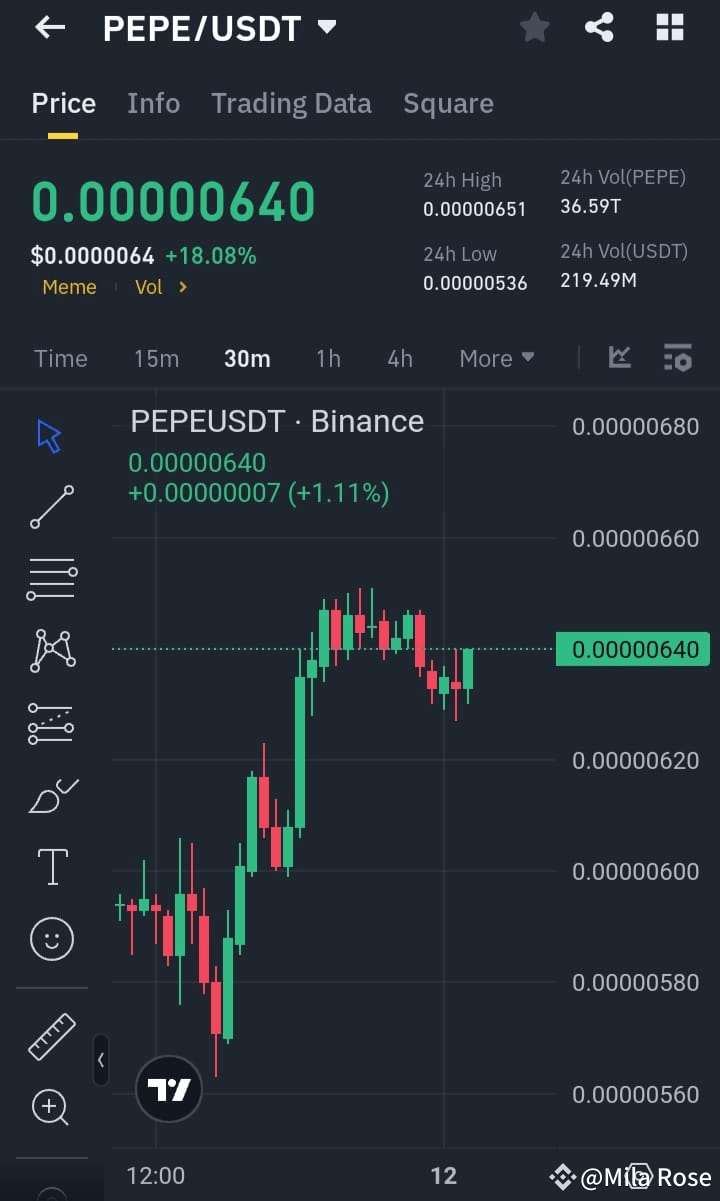
Task: Open the chart display settings
Action: (678, 357)
